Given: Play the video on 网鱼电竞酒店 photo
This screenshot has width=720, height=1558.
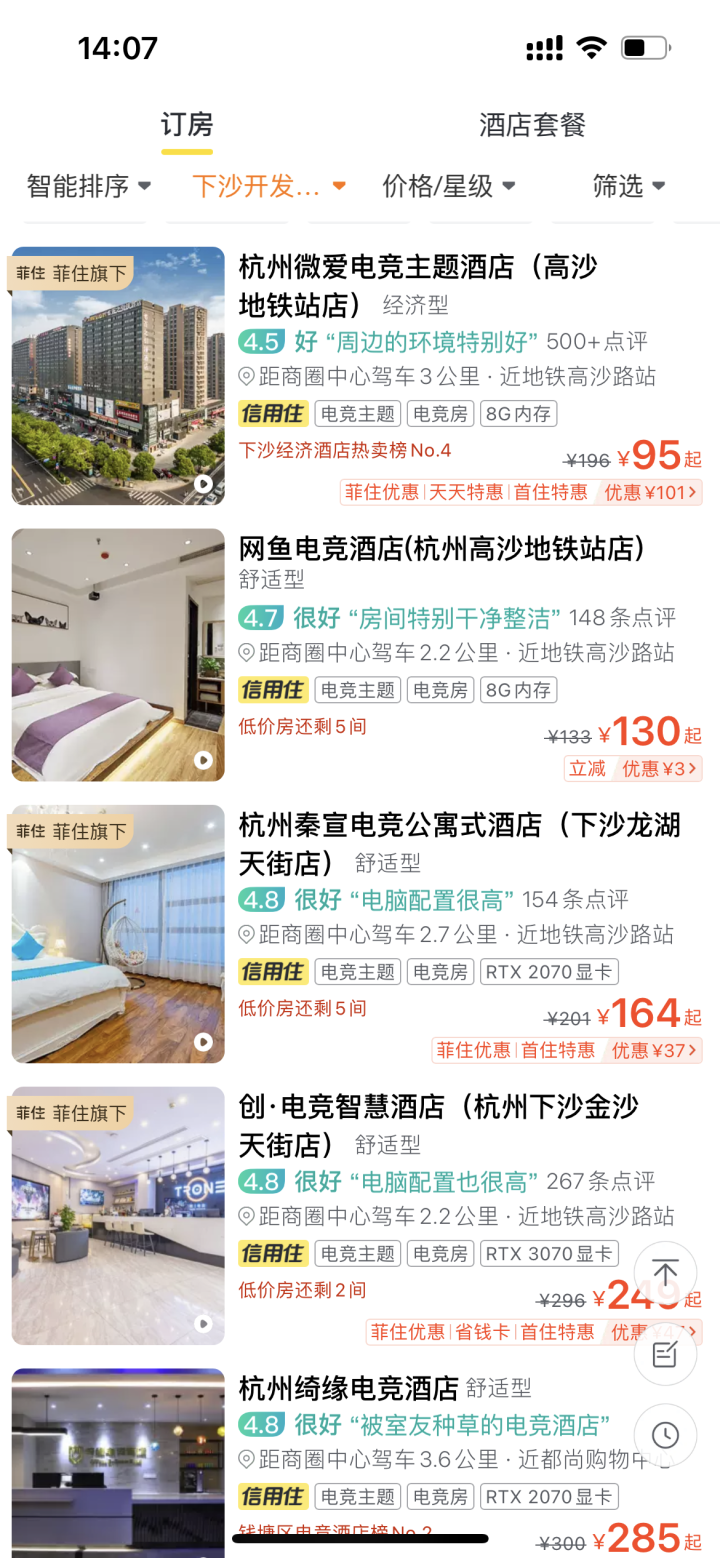Looking at the screenshot, I should click(x=204, y=760).
